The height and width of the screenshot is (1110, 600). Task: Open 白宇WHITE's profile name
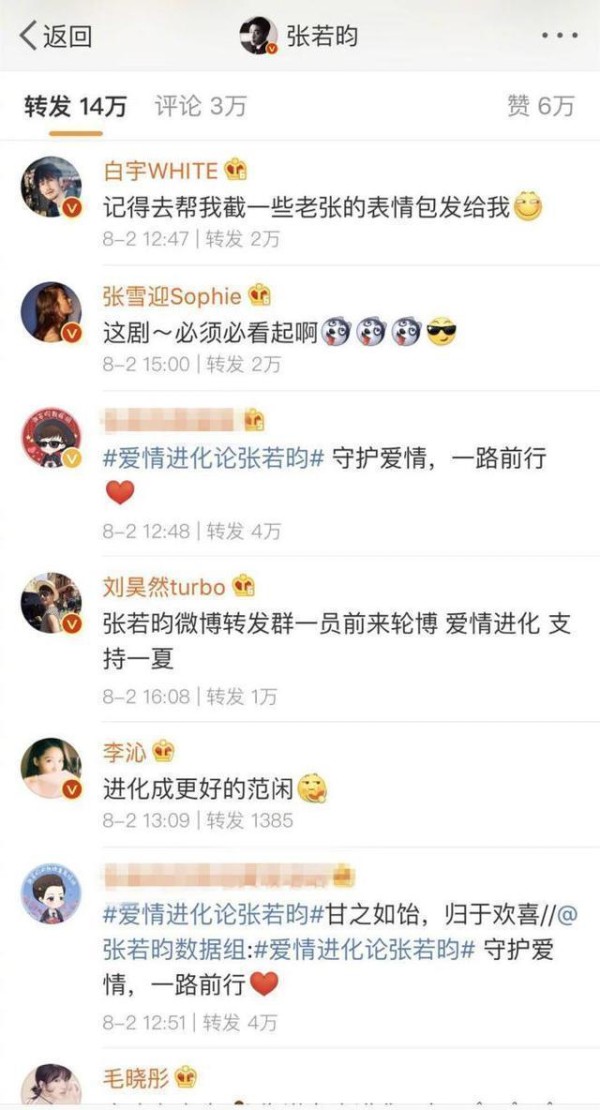(161, 171)
